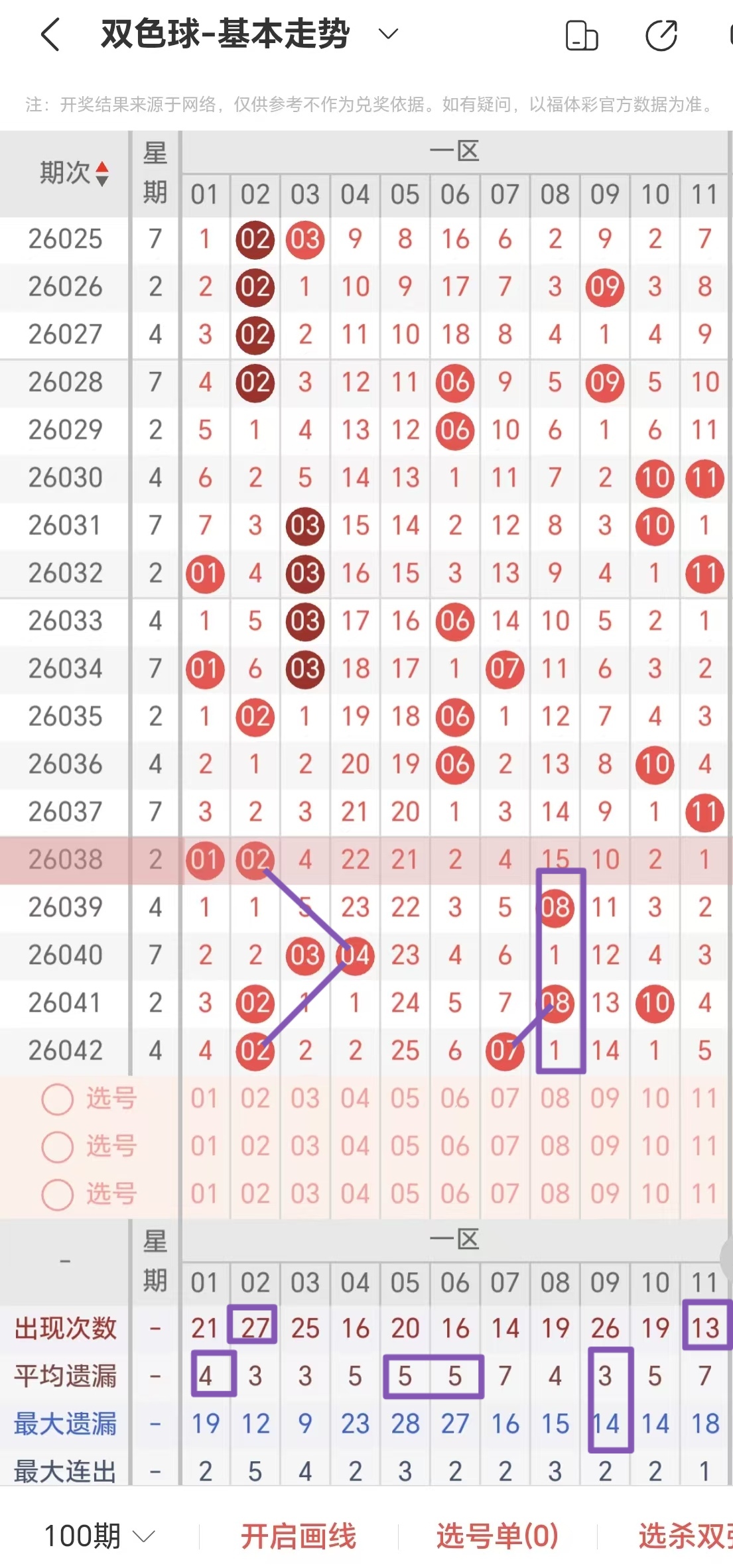Tap the red ball 08 in period 26039
Screen dimensions: 733x1568
pos(555,907)
